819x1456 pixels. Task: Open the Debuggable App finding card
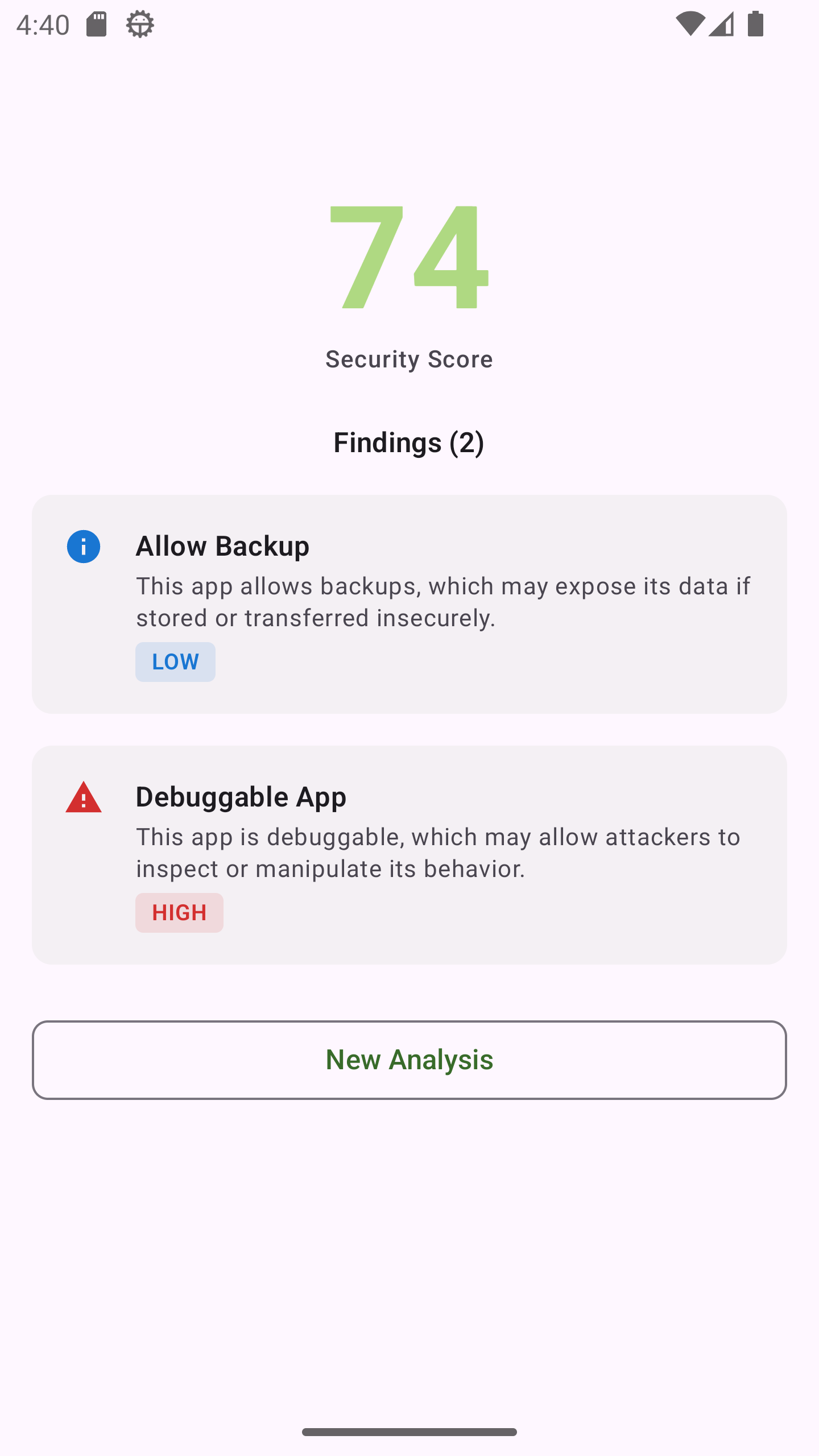(409, 854)
